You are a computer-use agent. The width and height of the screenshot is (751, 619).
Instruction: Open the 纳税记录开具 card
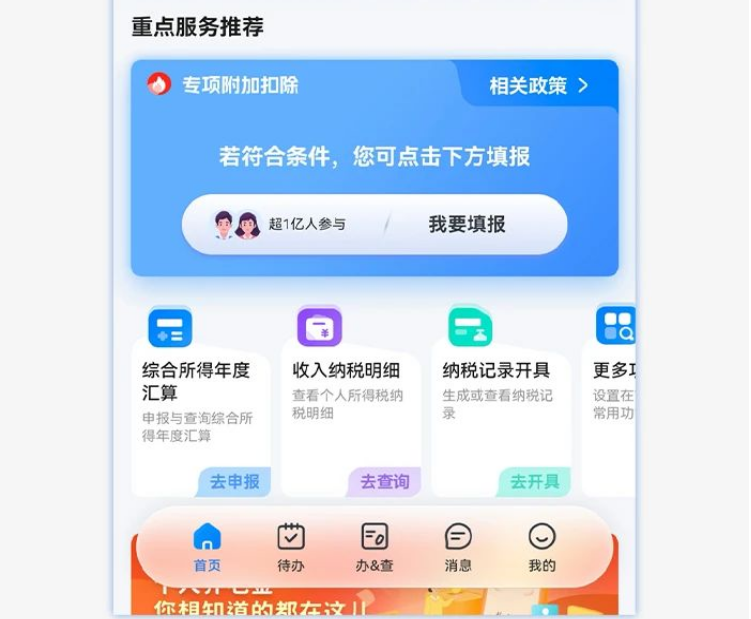click(499, 400)
